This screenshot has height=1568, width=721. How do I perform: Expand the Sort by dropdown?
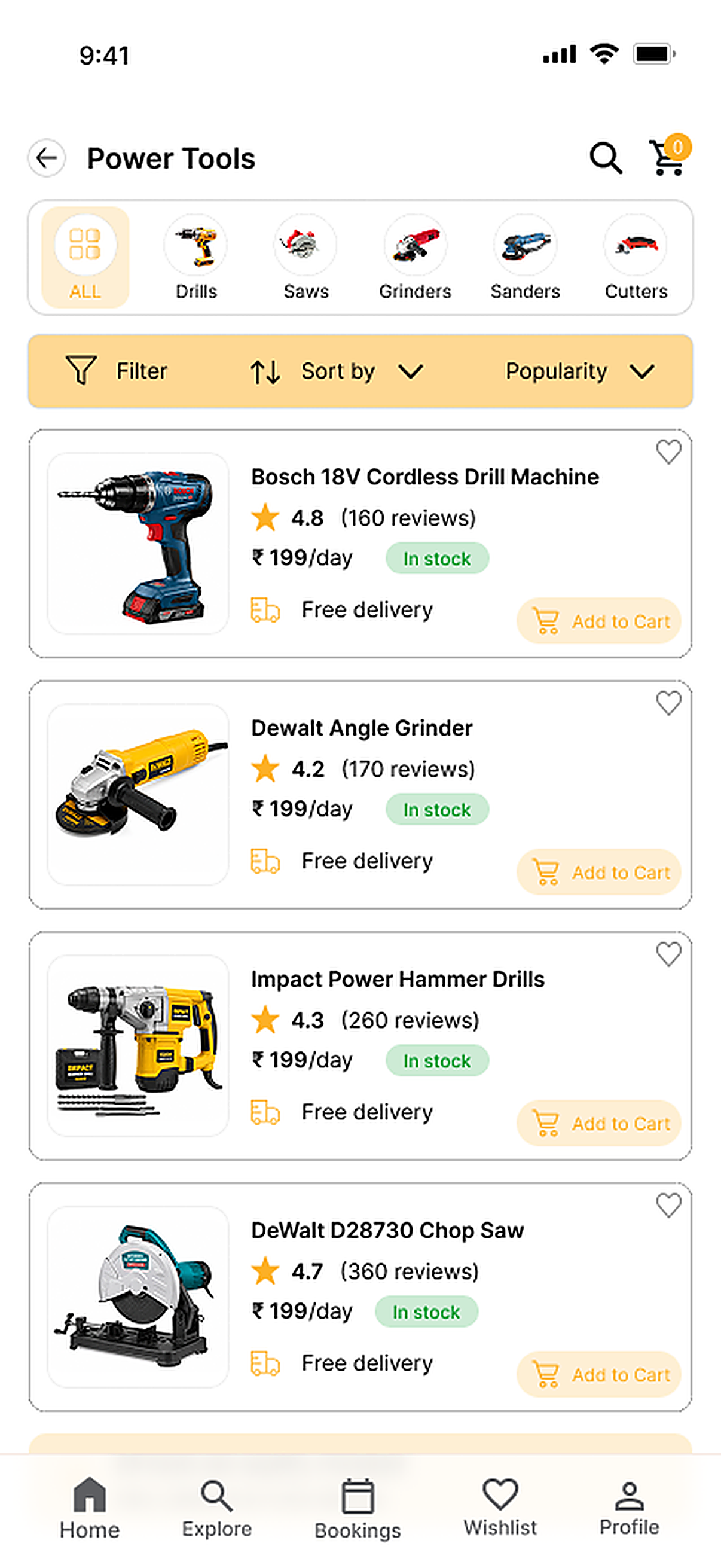pos(337,371)
